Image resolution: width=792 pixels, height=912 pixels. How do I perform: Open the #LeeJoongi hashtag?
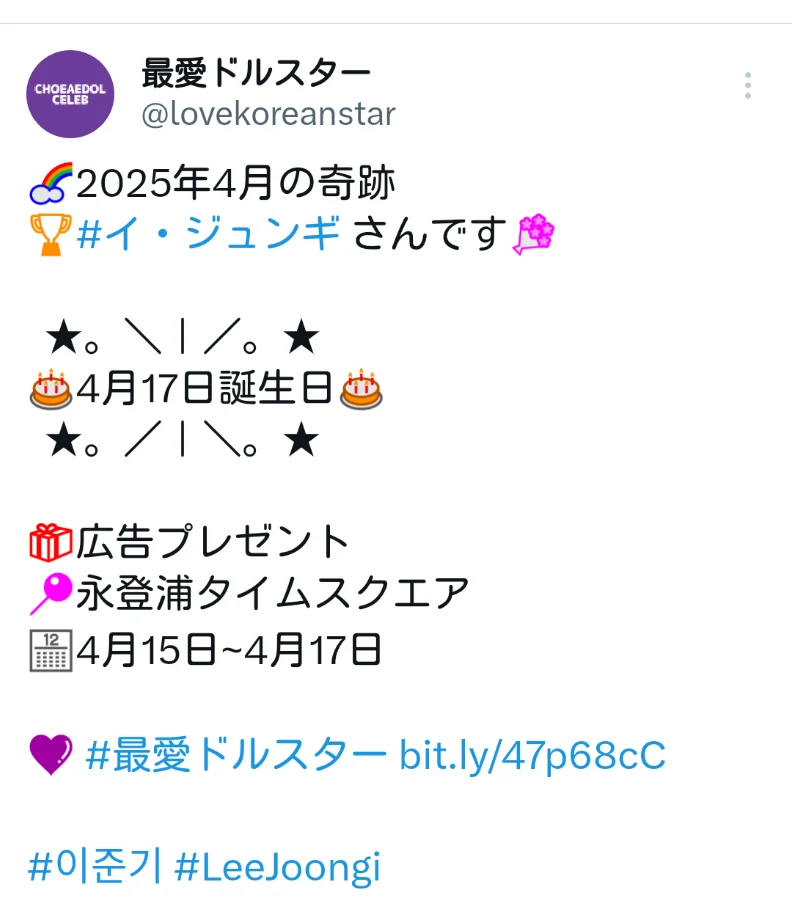[277, 866]
